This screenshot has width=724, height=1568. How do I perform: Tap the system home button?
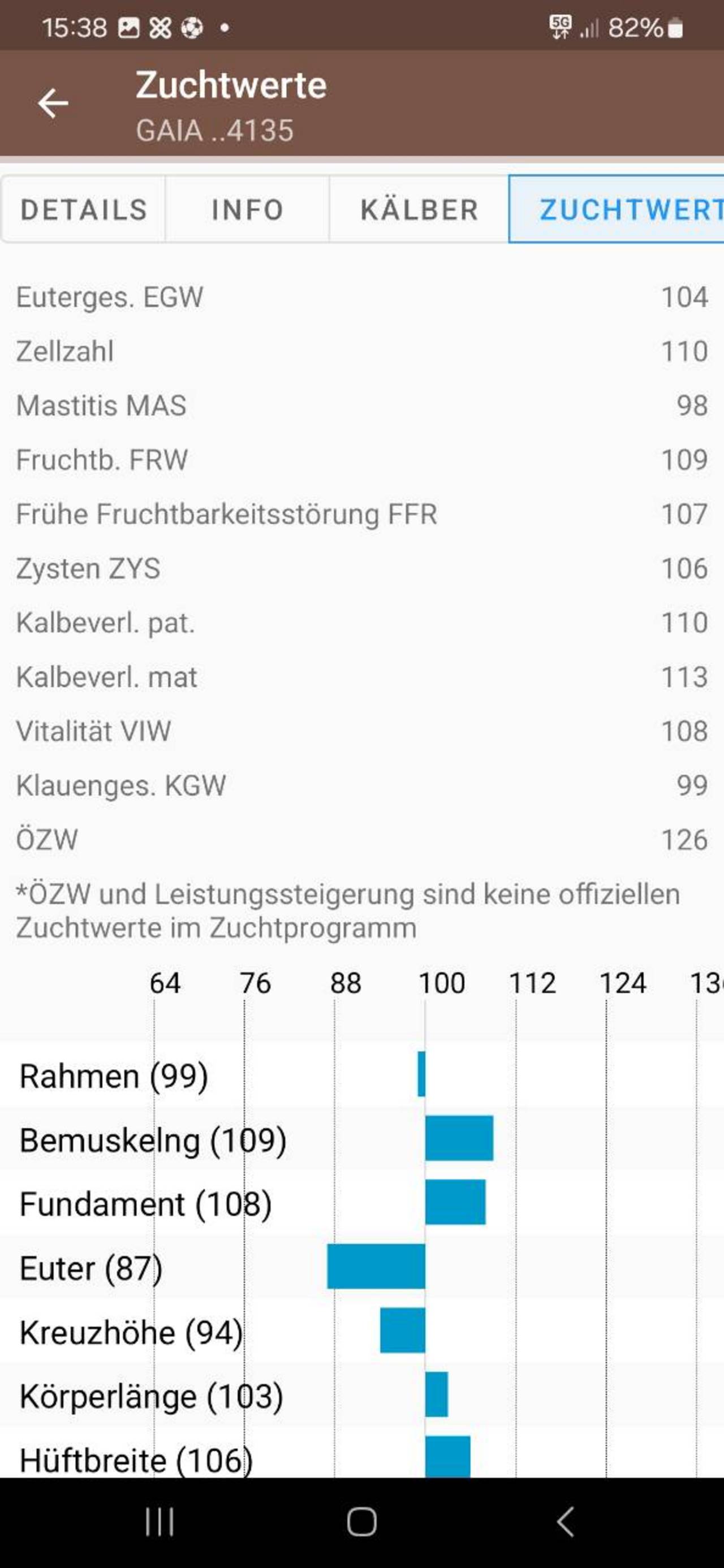click(361, 1522)
